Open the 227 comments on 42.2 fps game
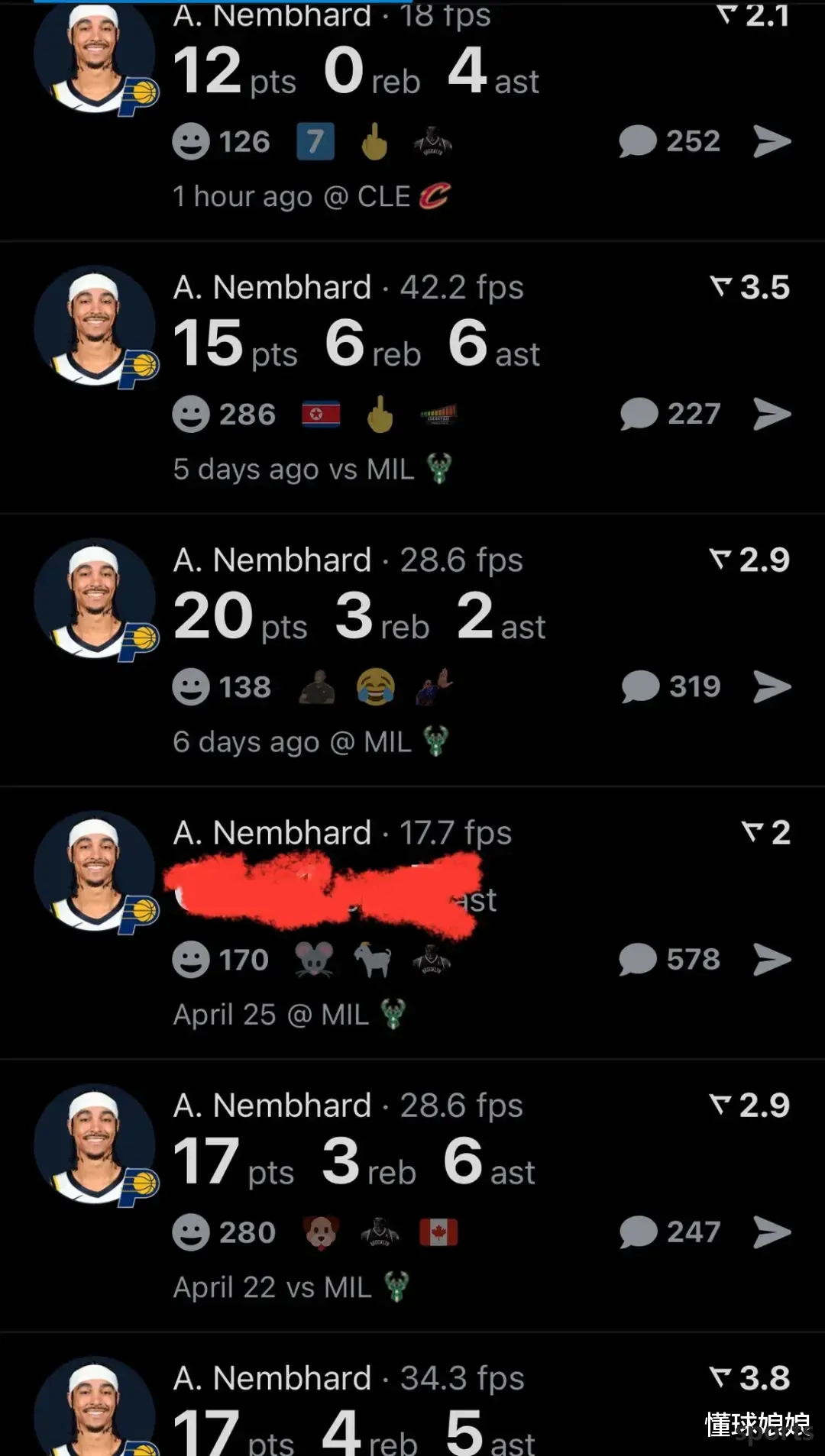Viewport: 825px width, 1456px height. [x=671, y=414]
